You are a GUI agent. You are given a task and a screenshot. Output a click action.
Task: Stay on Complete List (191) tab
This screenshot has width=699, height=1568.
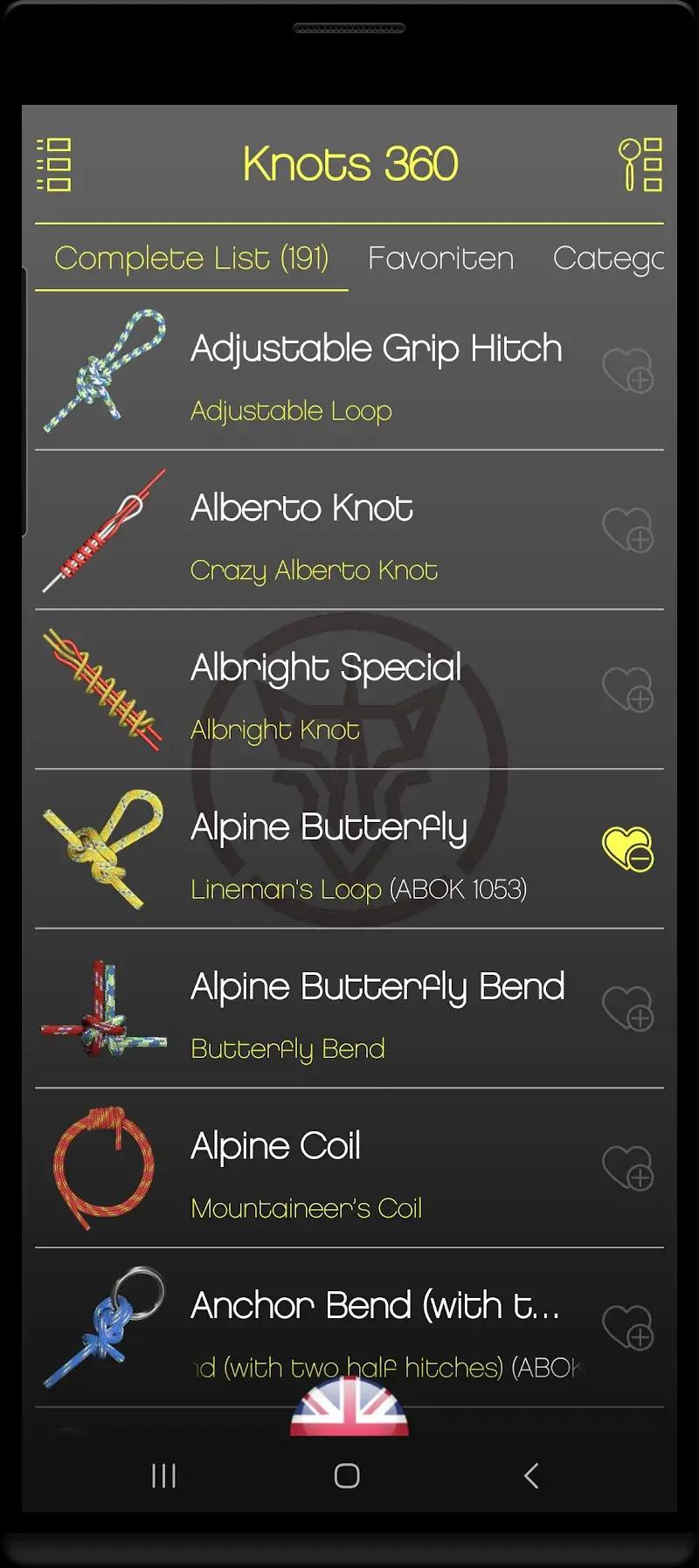tap(192, 258)
